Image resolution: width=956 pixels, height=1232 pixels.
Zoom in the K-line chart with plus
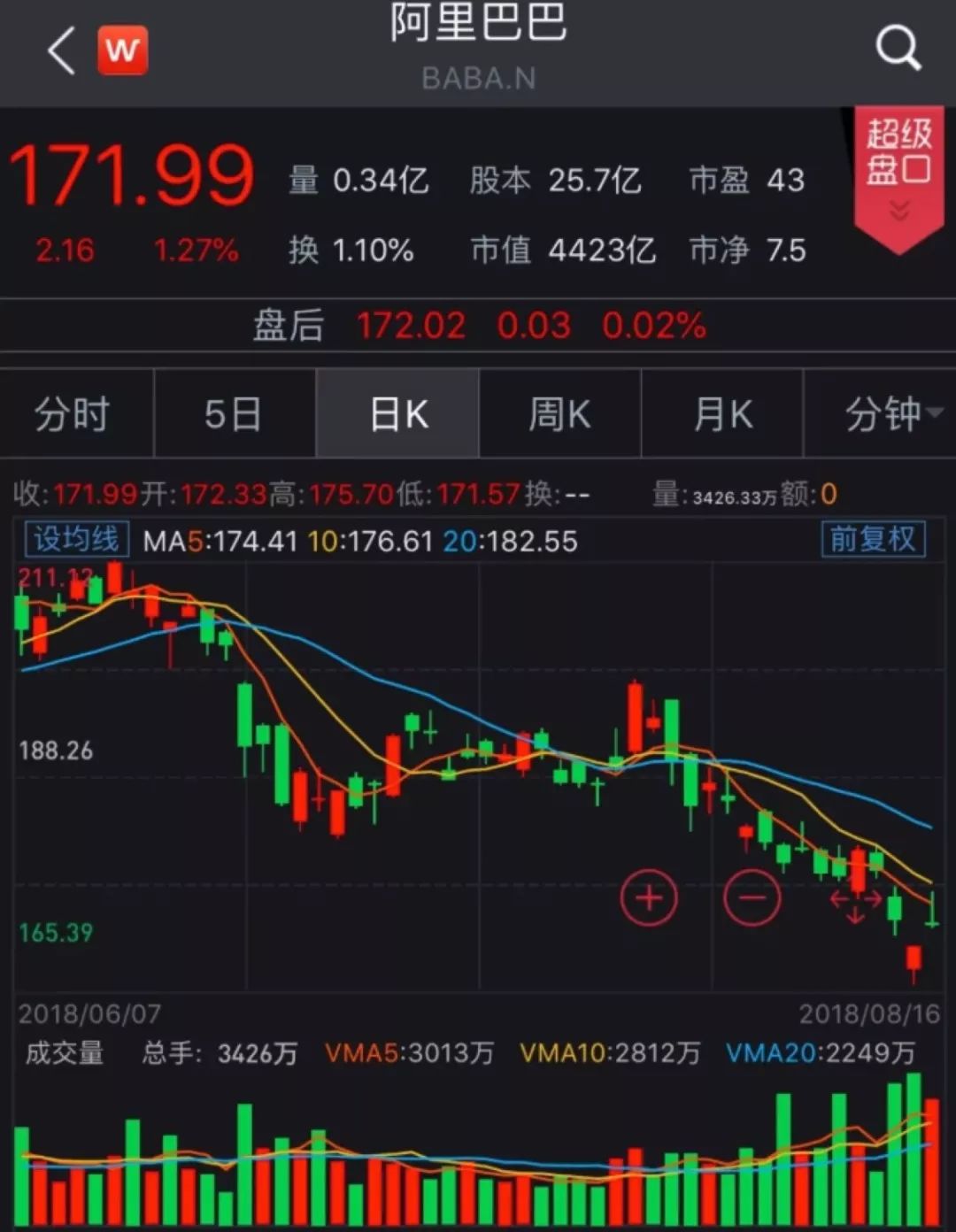[649, 898]
